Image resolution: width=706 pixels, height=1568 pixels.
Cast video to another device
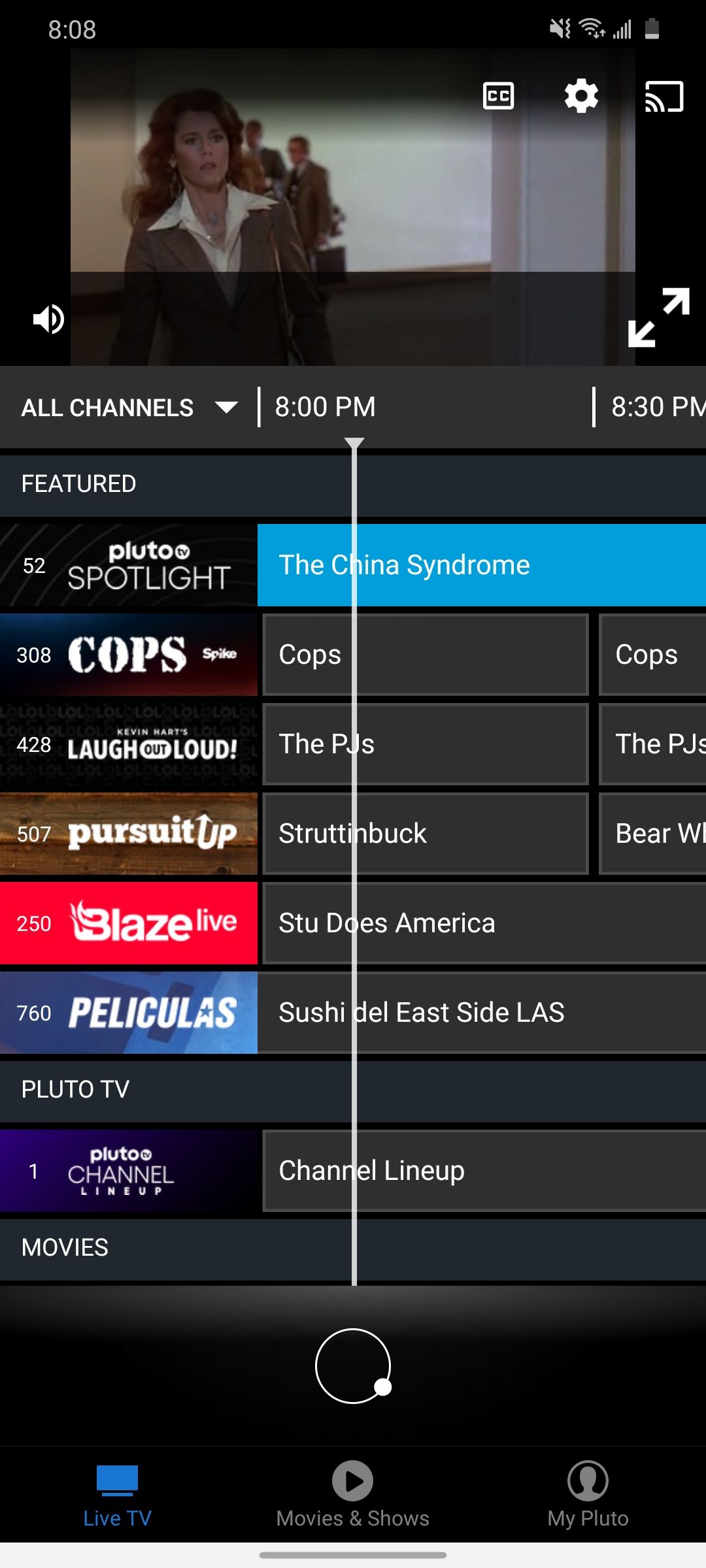tap(664, 96)
